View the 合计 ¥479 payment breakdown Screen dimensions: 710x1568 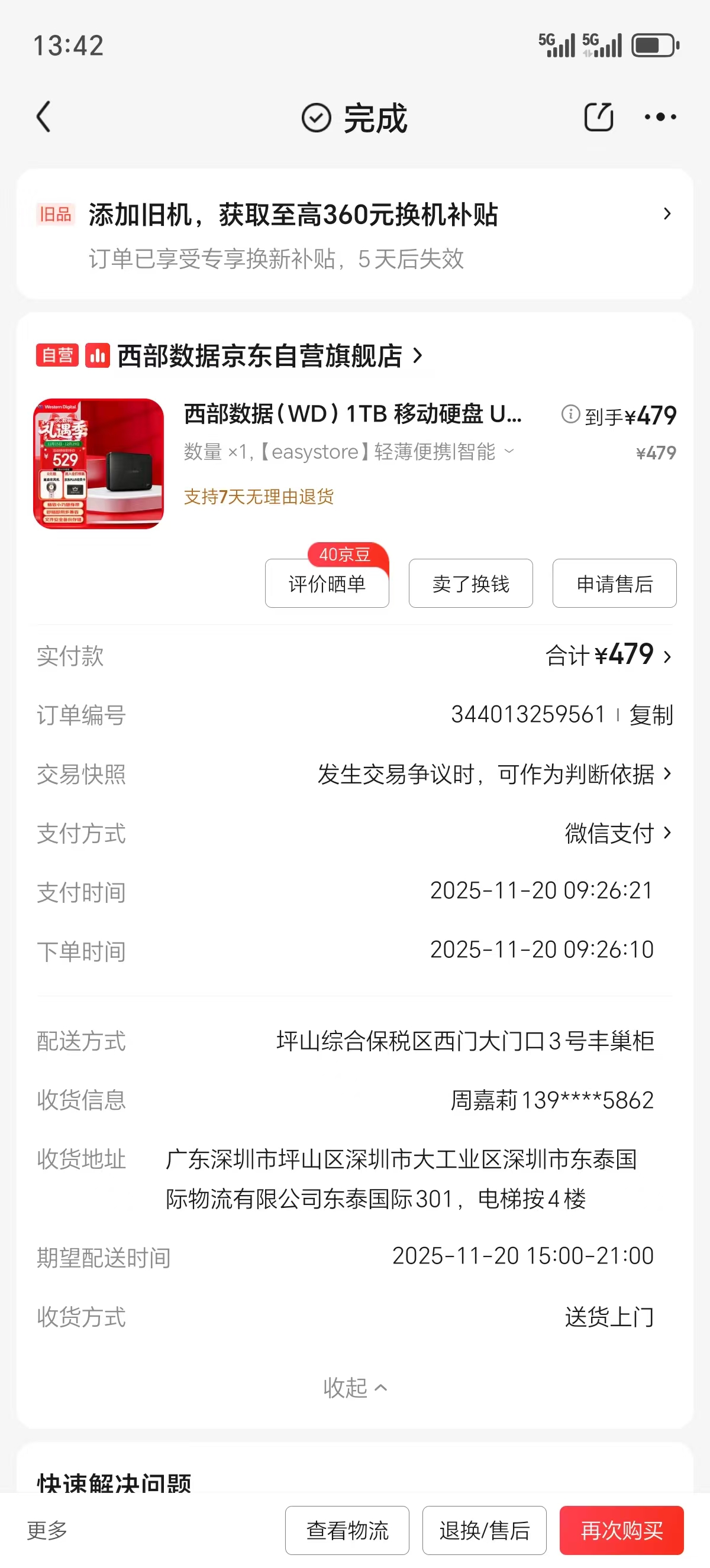[608, 656]
